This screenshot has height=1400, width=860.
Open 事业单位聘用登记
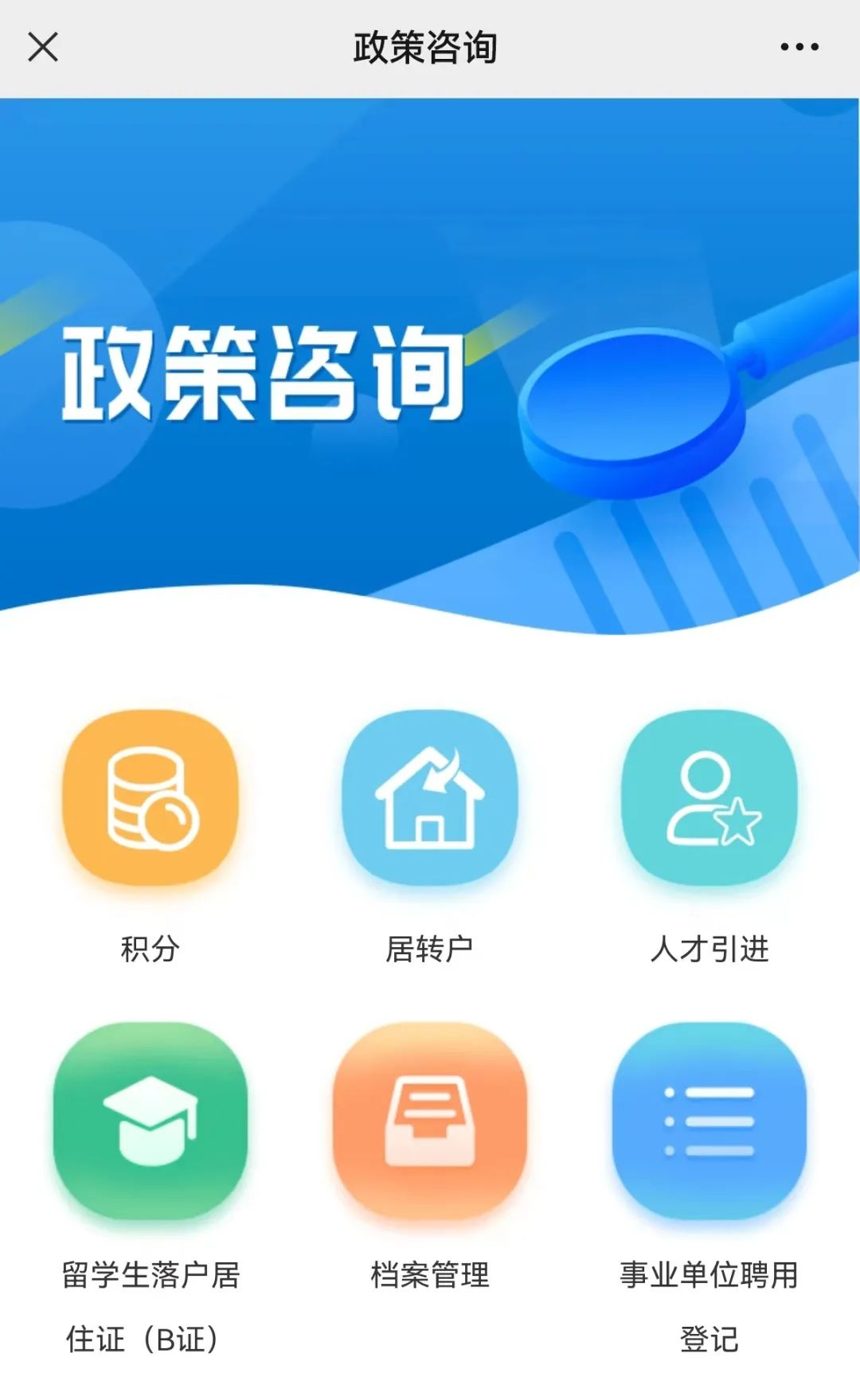pyautogui.click(x=709, y=1120)
